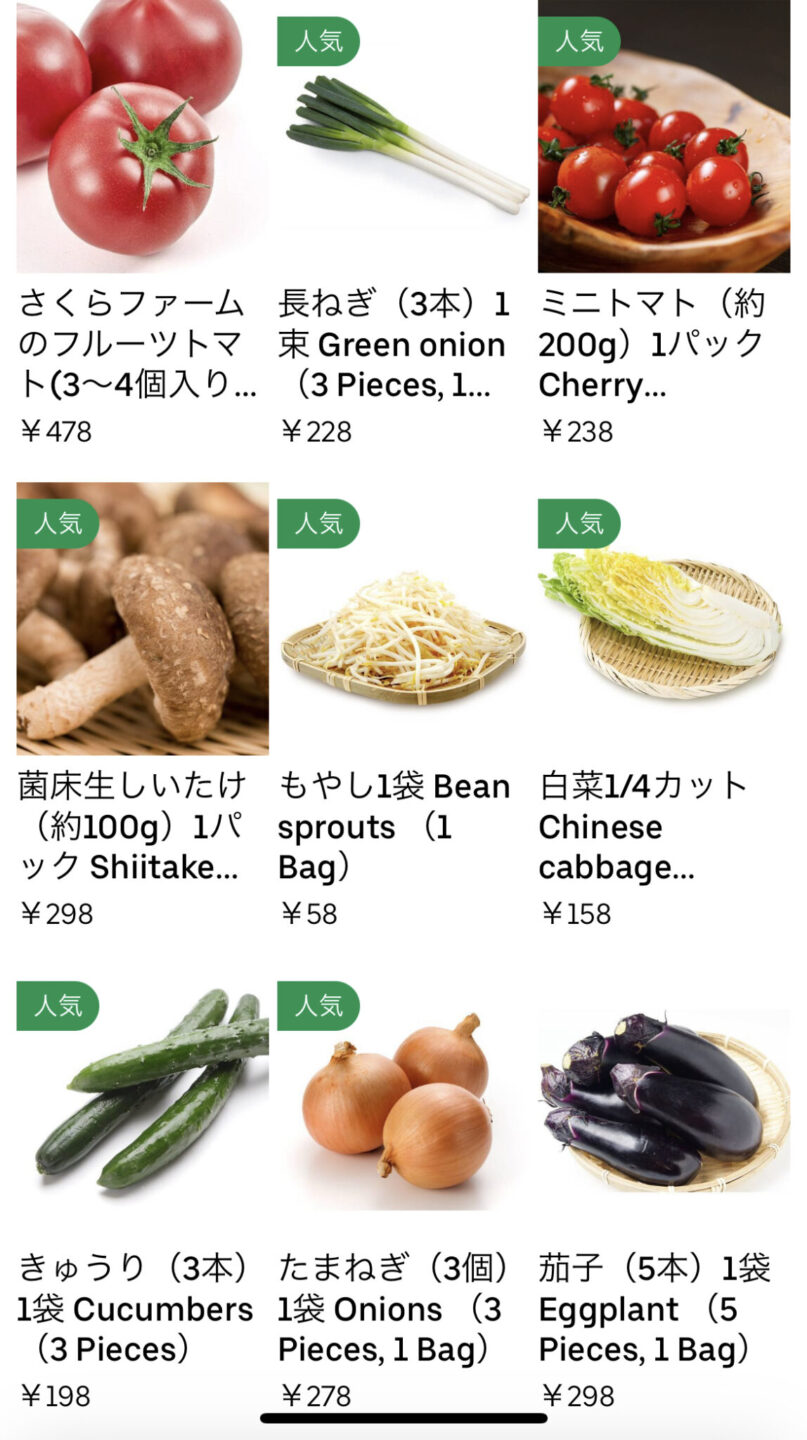View the Cucumbers 3 pieces product
807x1440 pixels.
[x=142, y=1100]
